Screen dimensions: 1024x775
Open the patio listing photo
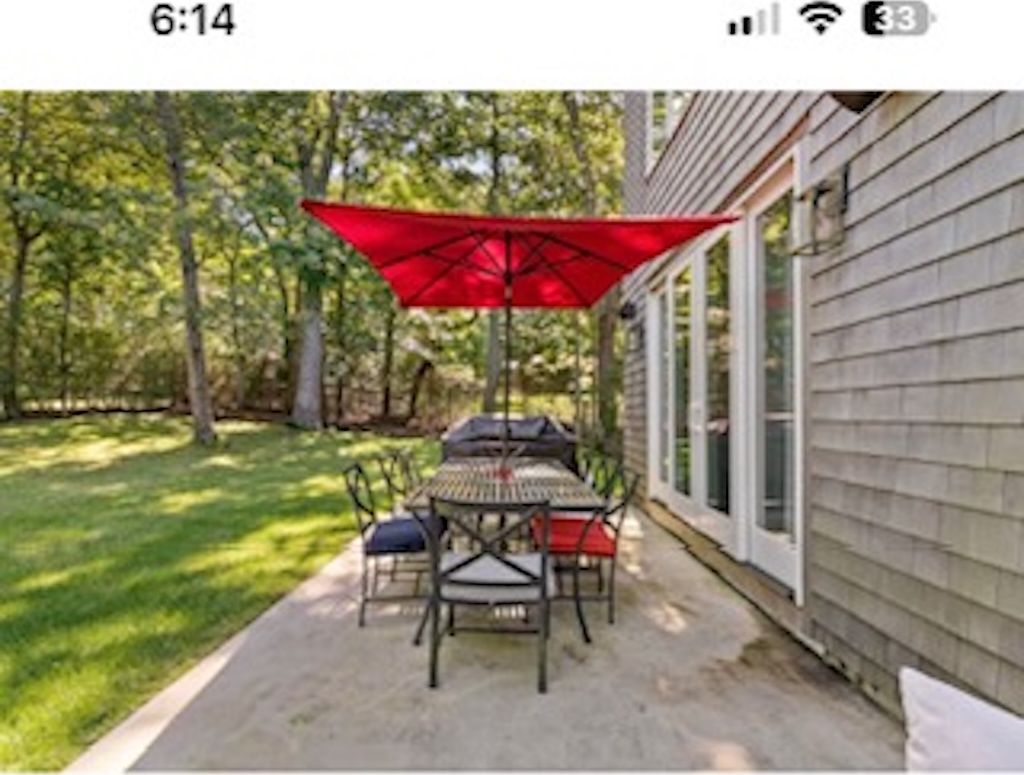512,430
